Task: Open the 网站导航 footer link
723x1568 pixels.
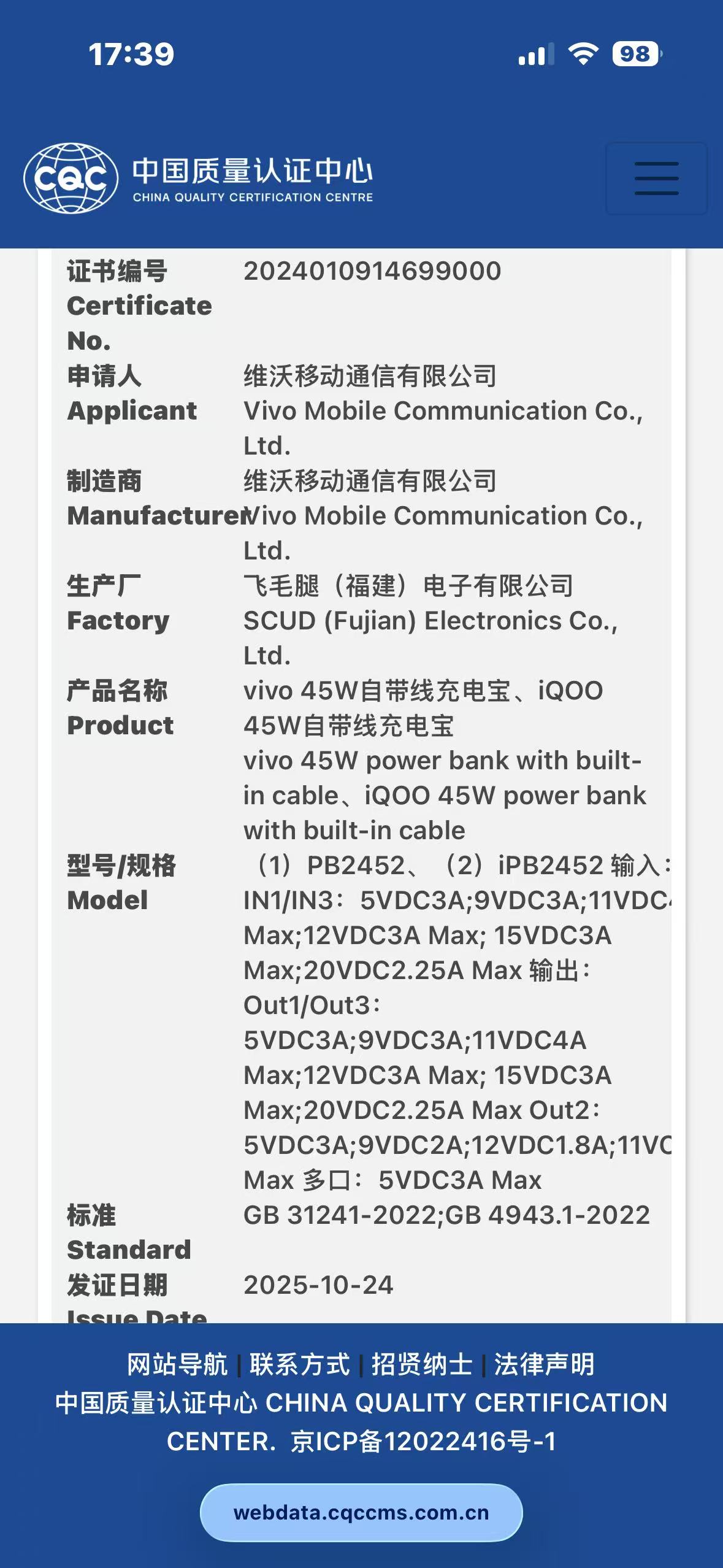Action: tap(177, 1364)
